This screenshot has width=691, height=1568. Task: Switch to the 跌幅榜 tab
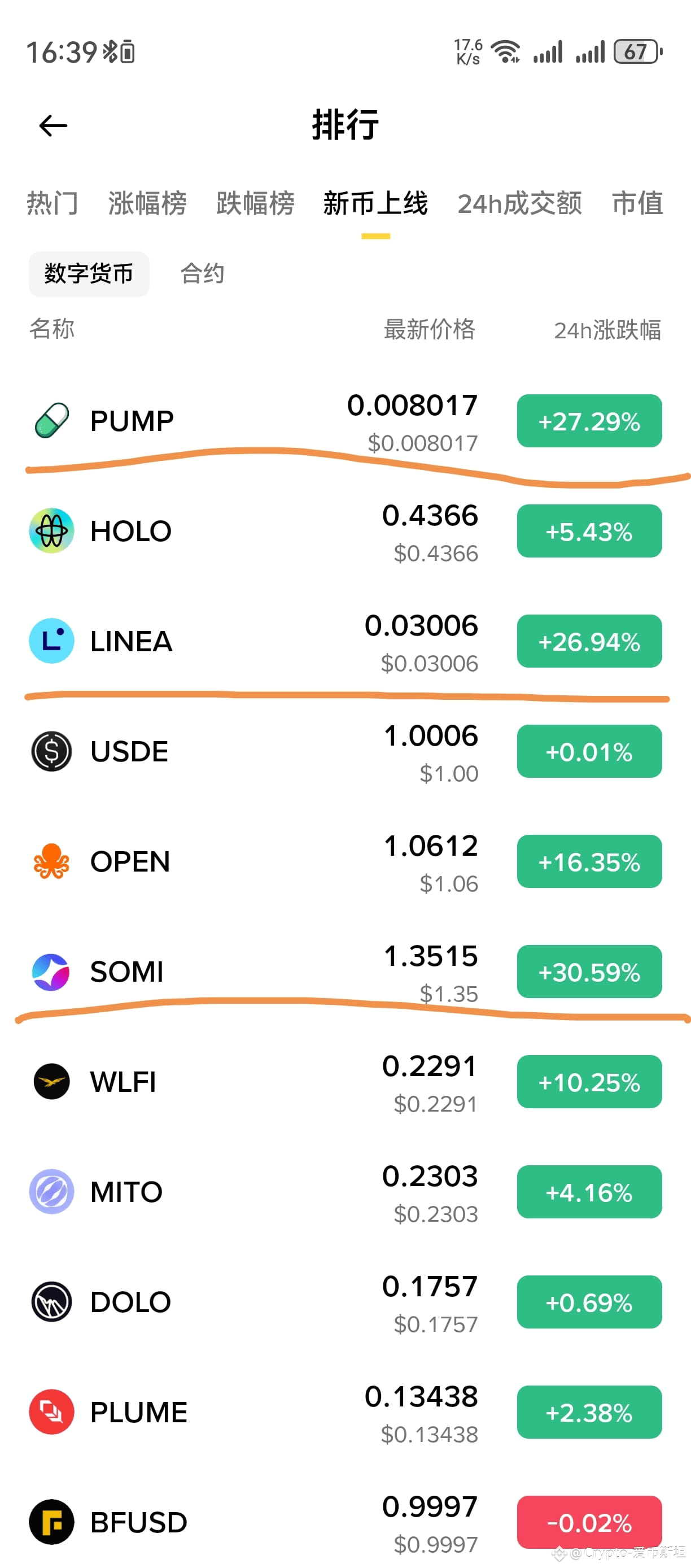[255, 203]
